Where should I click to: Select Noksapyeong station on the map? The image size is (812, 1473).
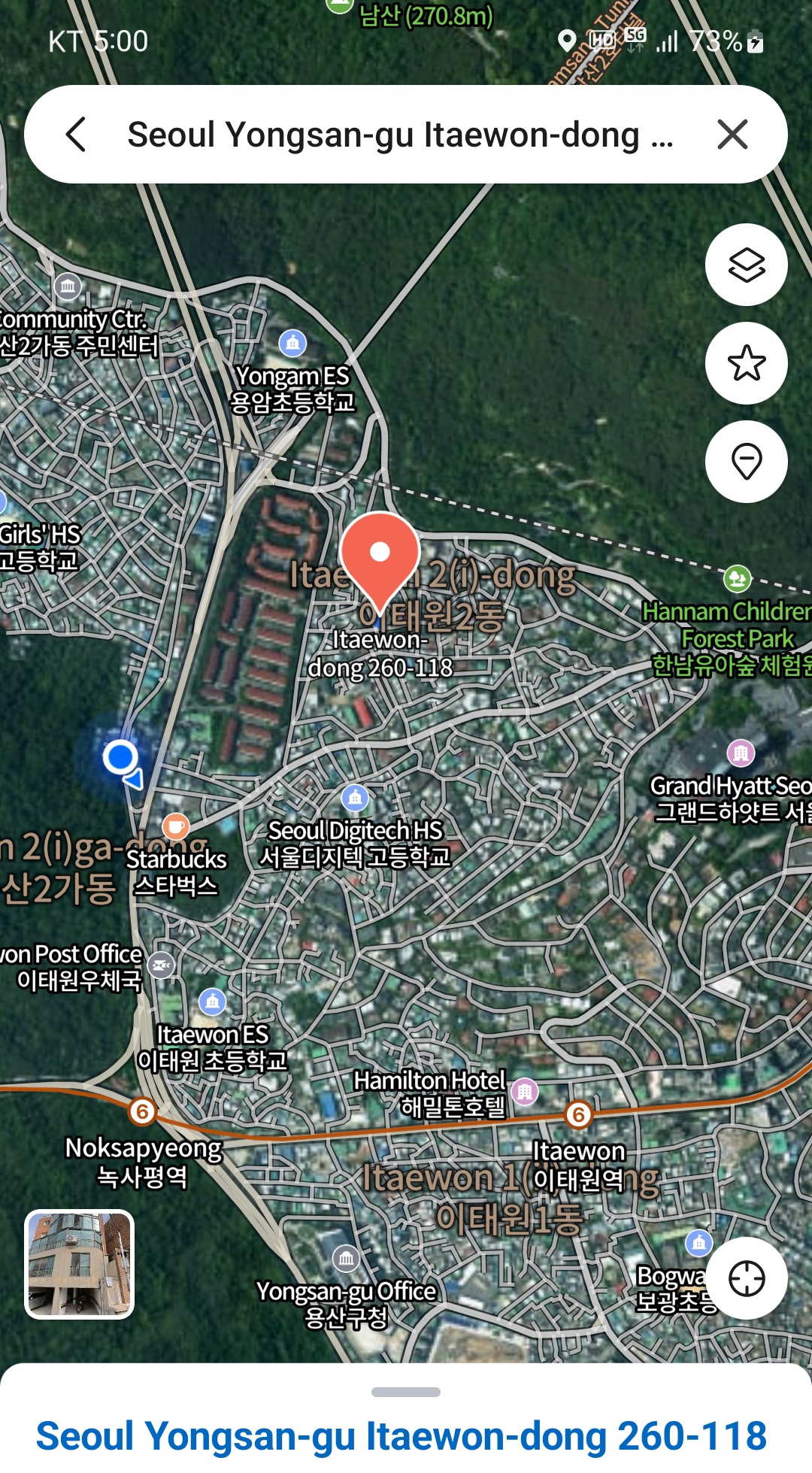pyautogui.click(x=142, y=1111)
